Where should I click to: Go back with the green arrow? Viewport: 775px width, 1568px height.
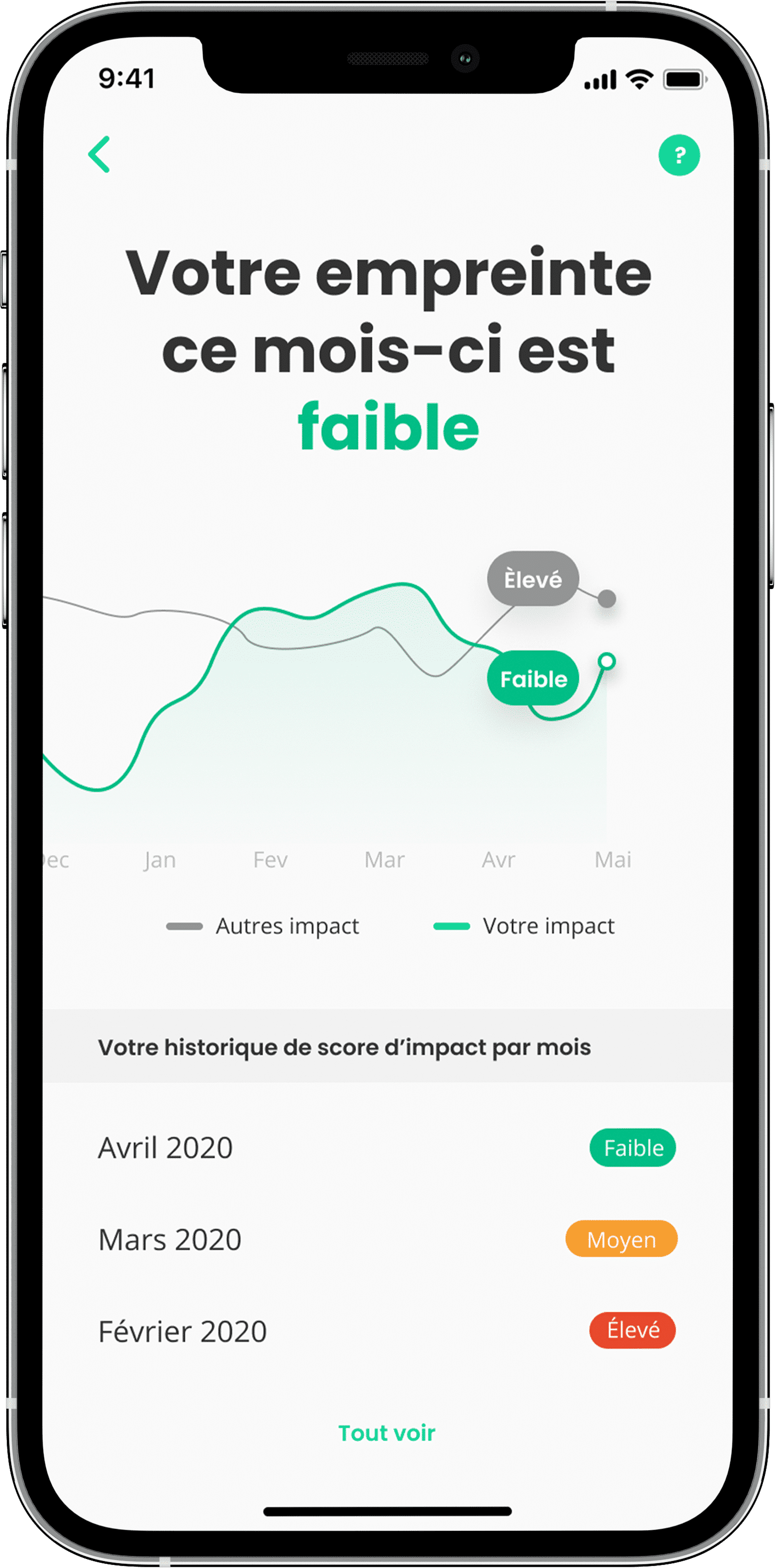[x=100, y=155]
